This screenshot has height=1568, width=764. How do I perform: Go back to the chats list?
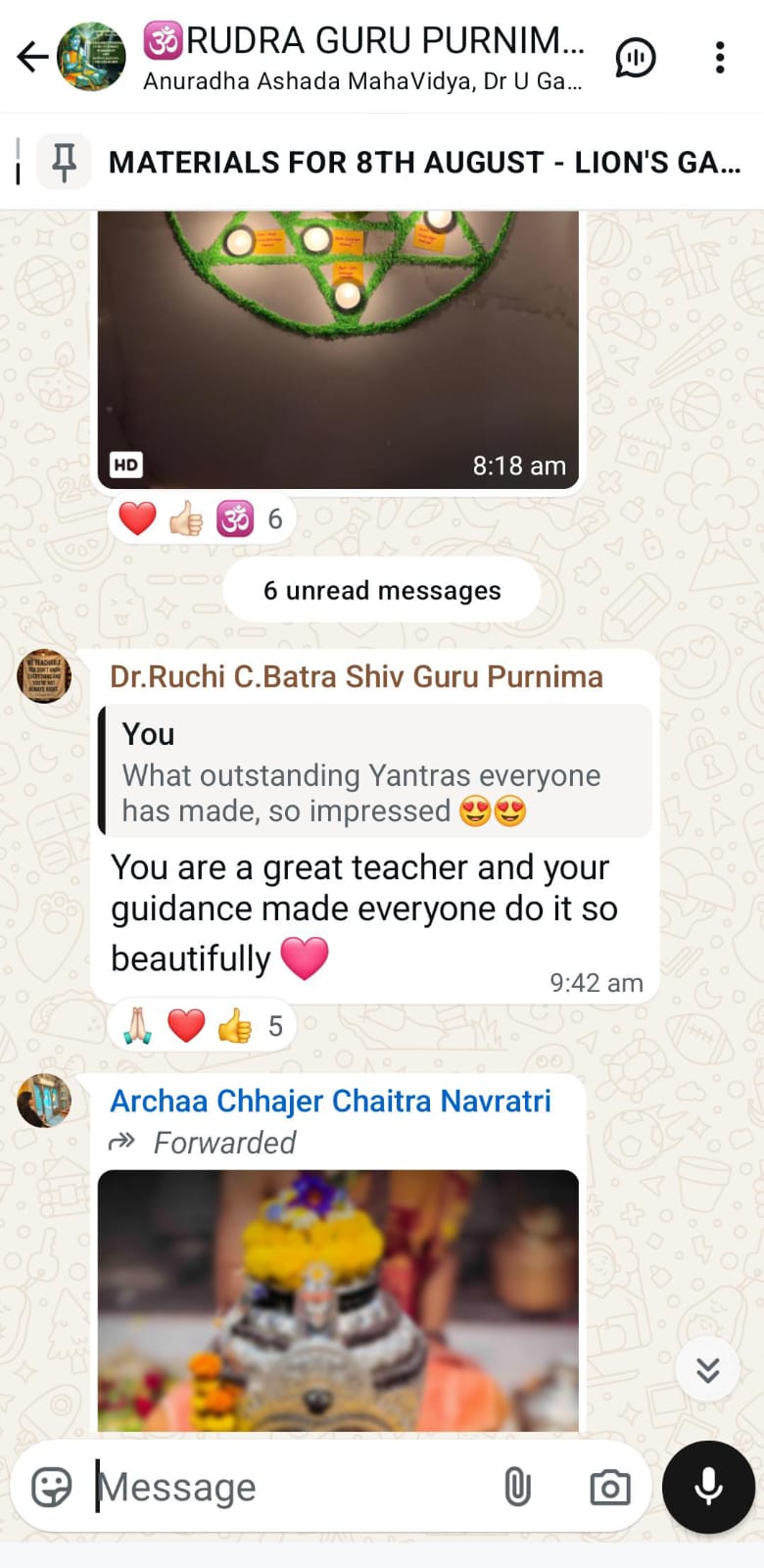pyautogui.click(x=32, y=57)
